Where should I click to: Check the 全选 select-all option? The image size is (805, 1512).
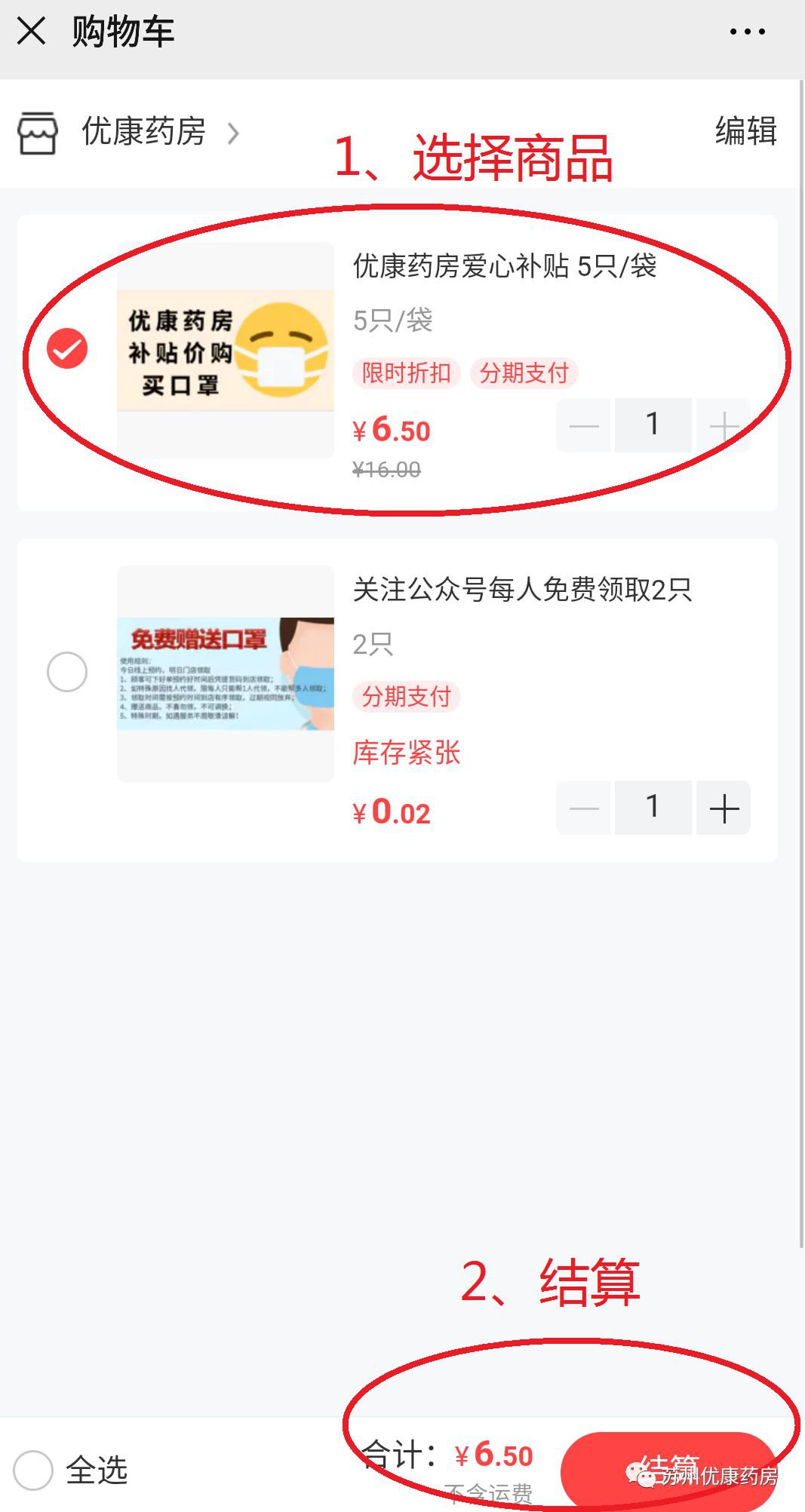pos(33,1470)
